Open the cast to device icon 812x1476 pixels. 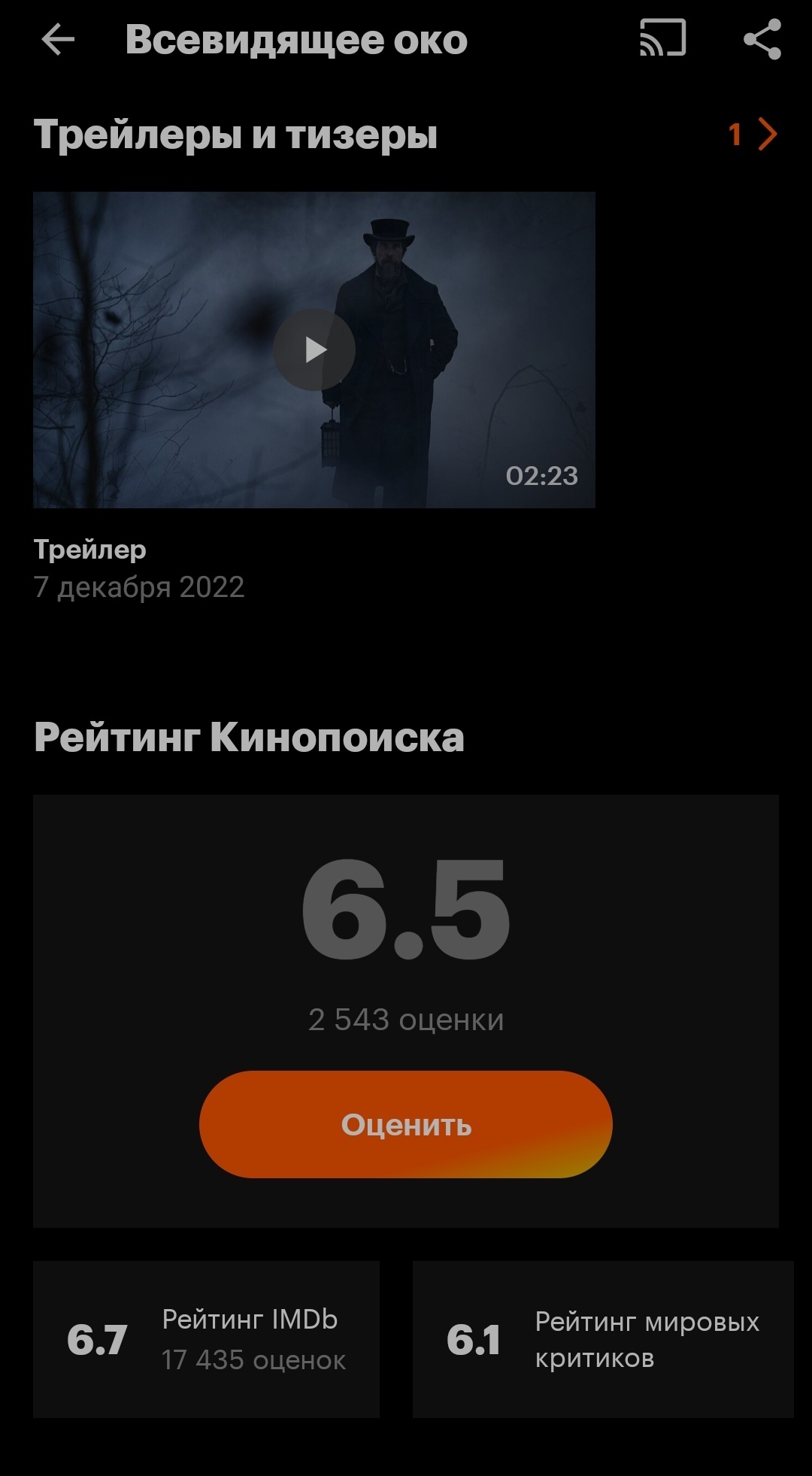coord(662,39)
